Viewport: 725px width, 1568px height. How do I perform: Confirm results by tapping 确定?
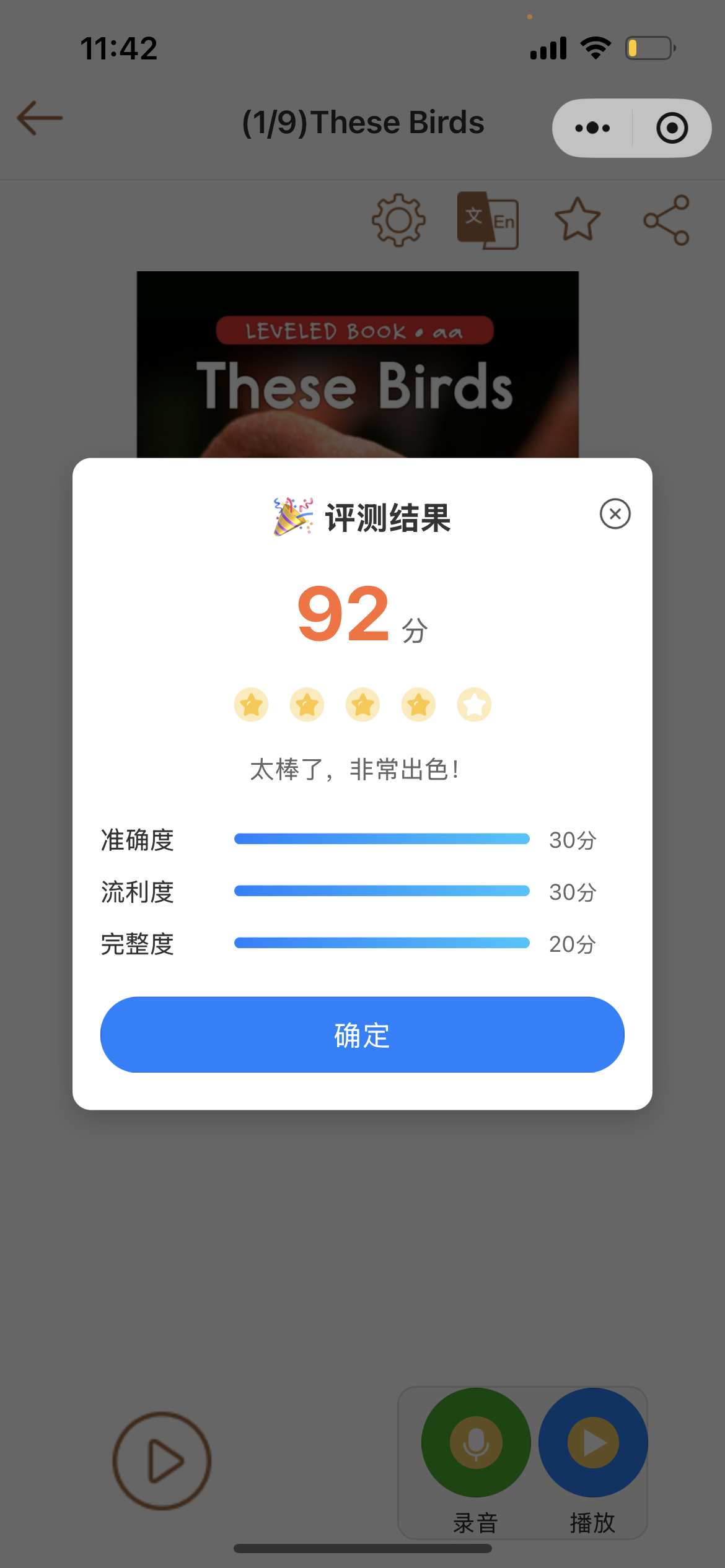(362, 1035)
